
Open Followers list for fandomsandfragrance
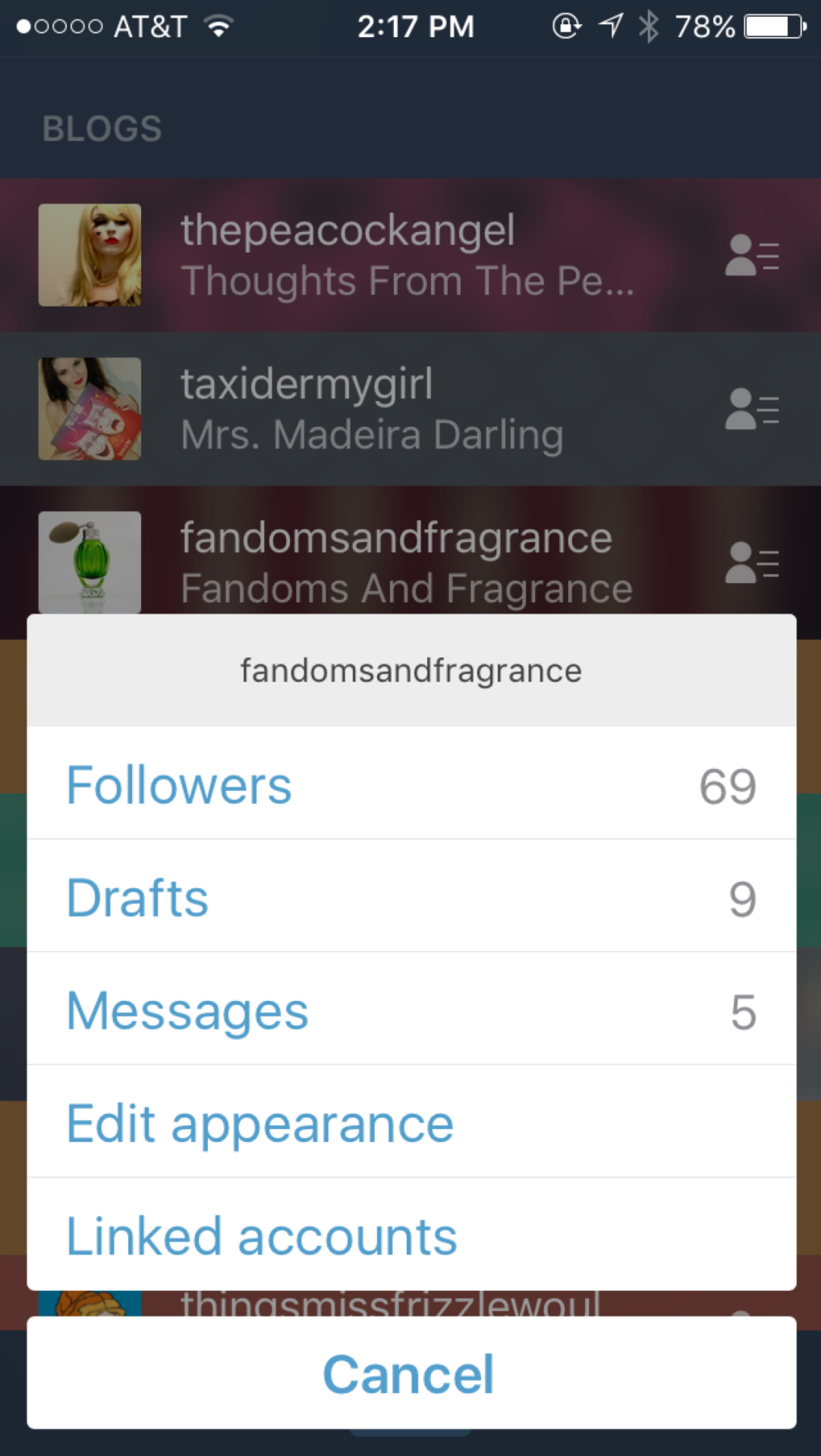tap(410, 784)
